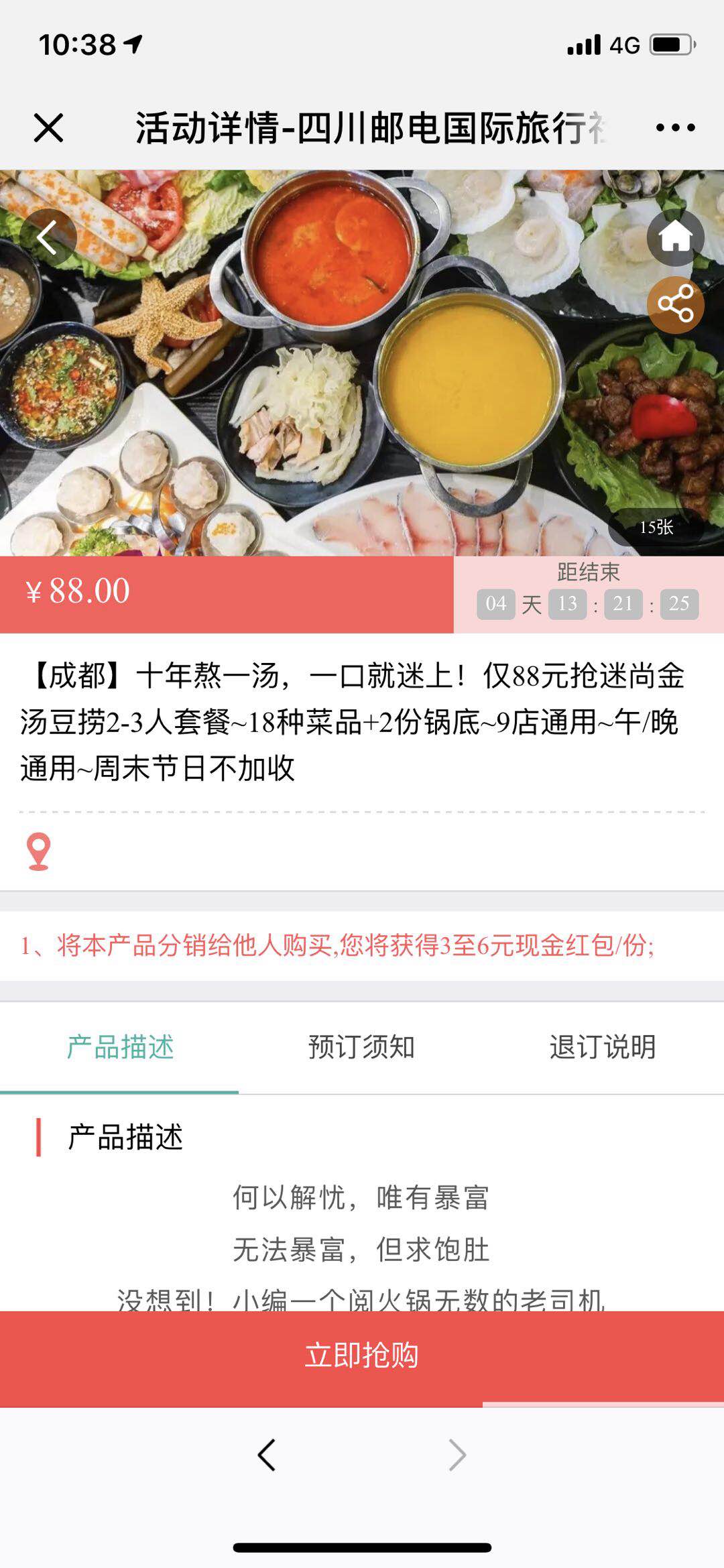Go to the home page icon

click(675, 237)
